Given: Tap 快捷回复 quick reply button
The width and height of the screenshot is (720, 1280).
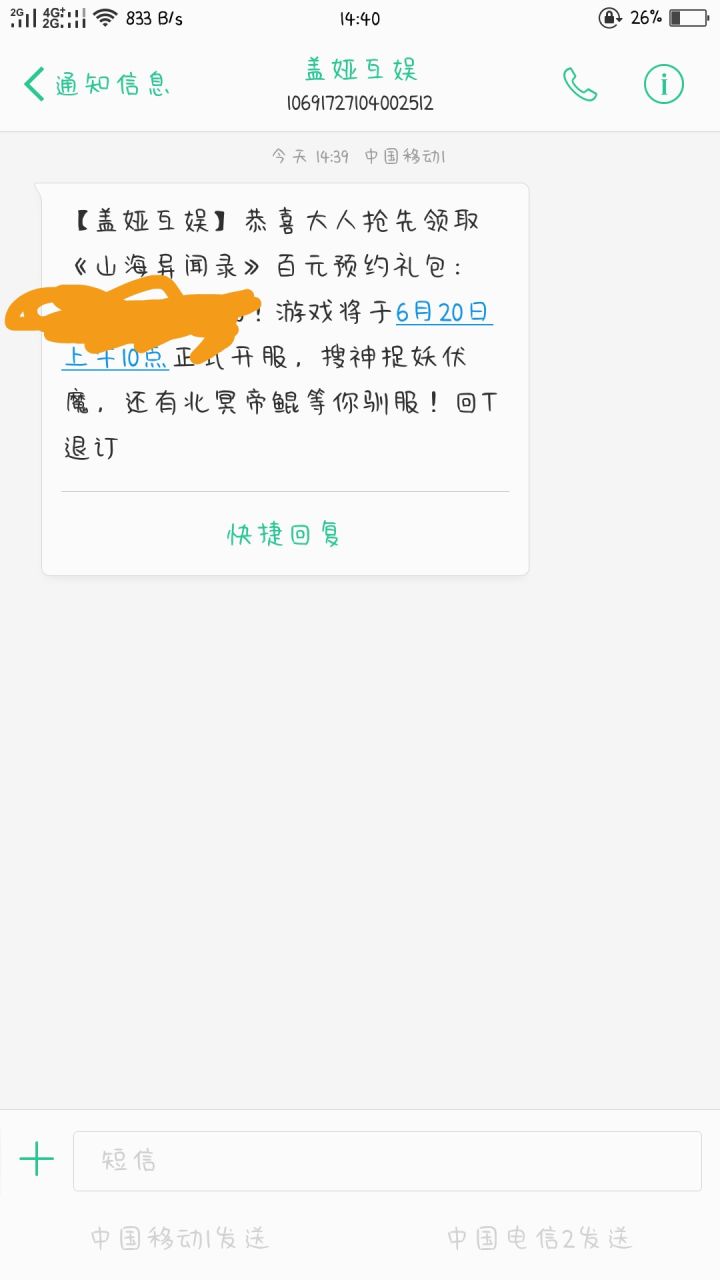Looking at the screenshot, I should point(285,535).
